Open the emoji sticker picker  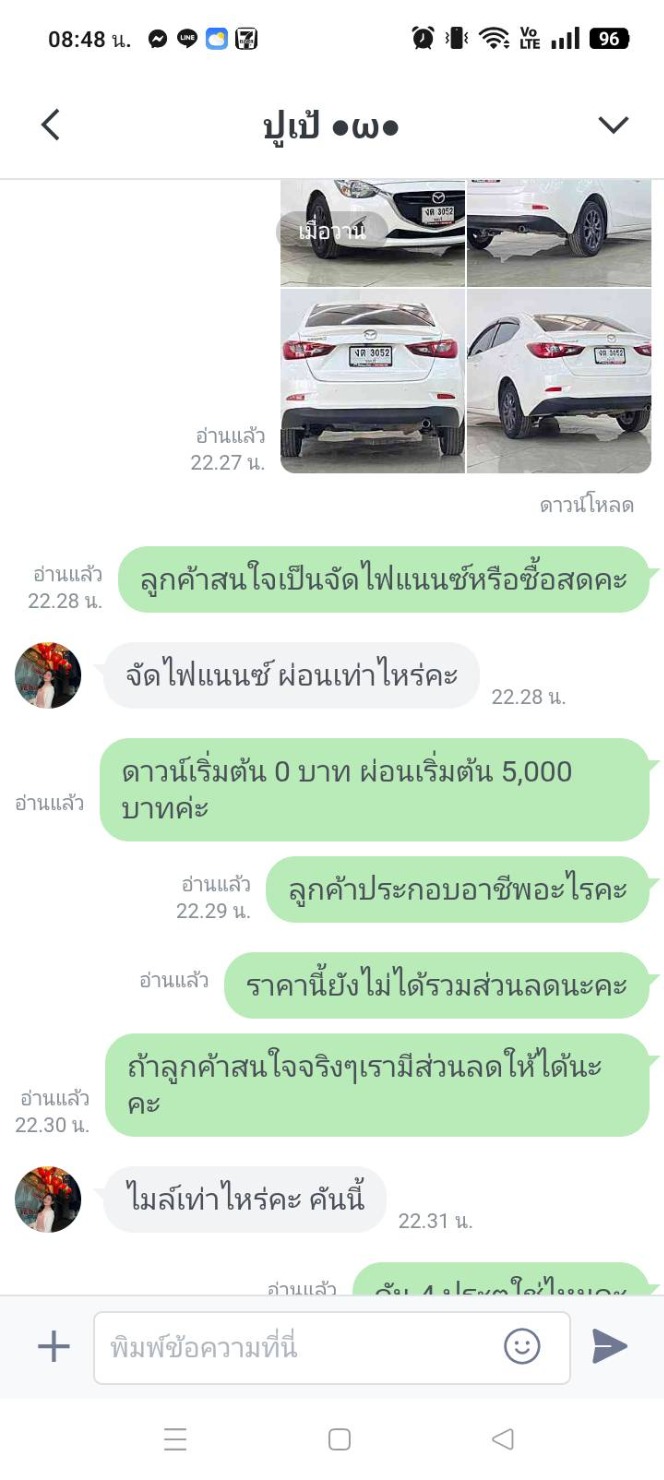522,1347
